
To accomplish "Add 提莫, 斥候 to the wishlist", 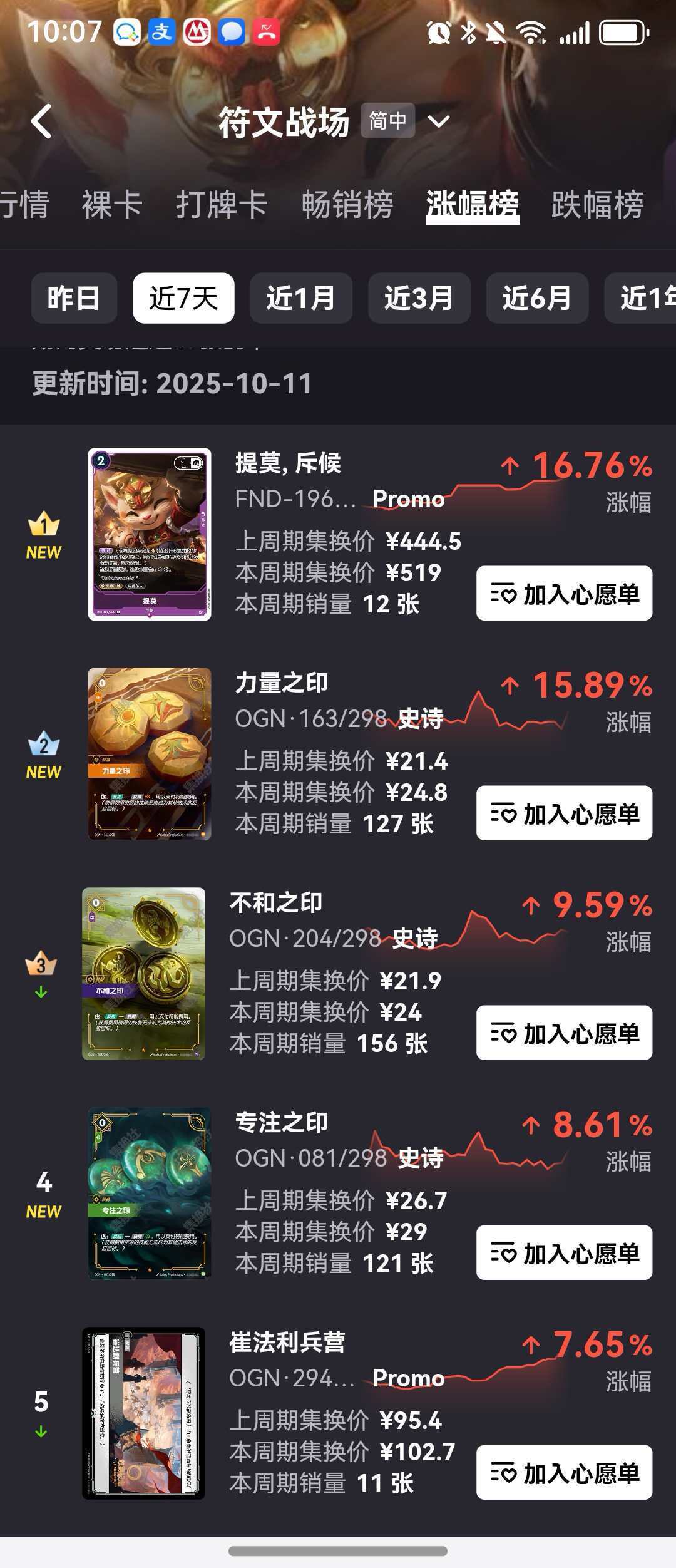I will pos(564,594).
